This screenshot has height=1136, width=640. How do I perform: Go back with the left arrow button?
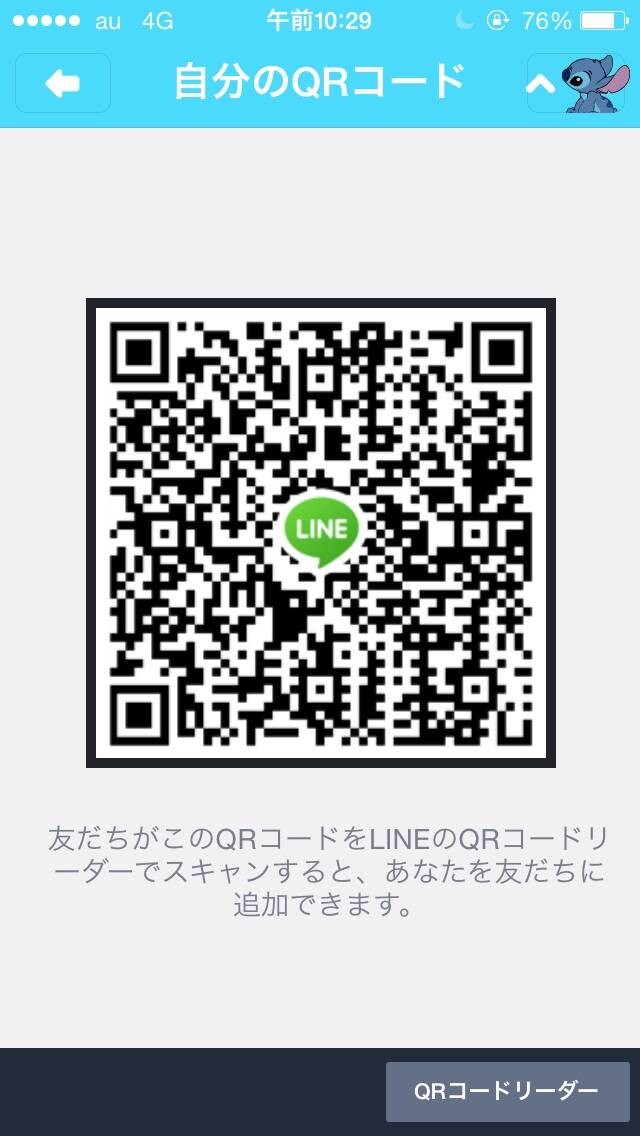pyautogui.click(x=63, y=83)
